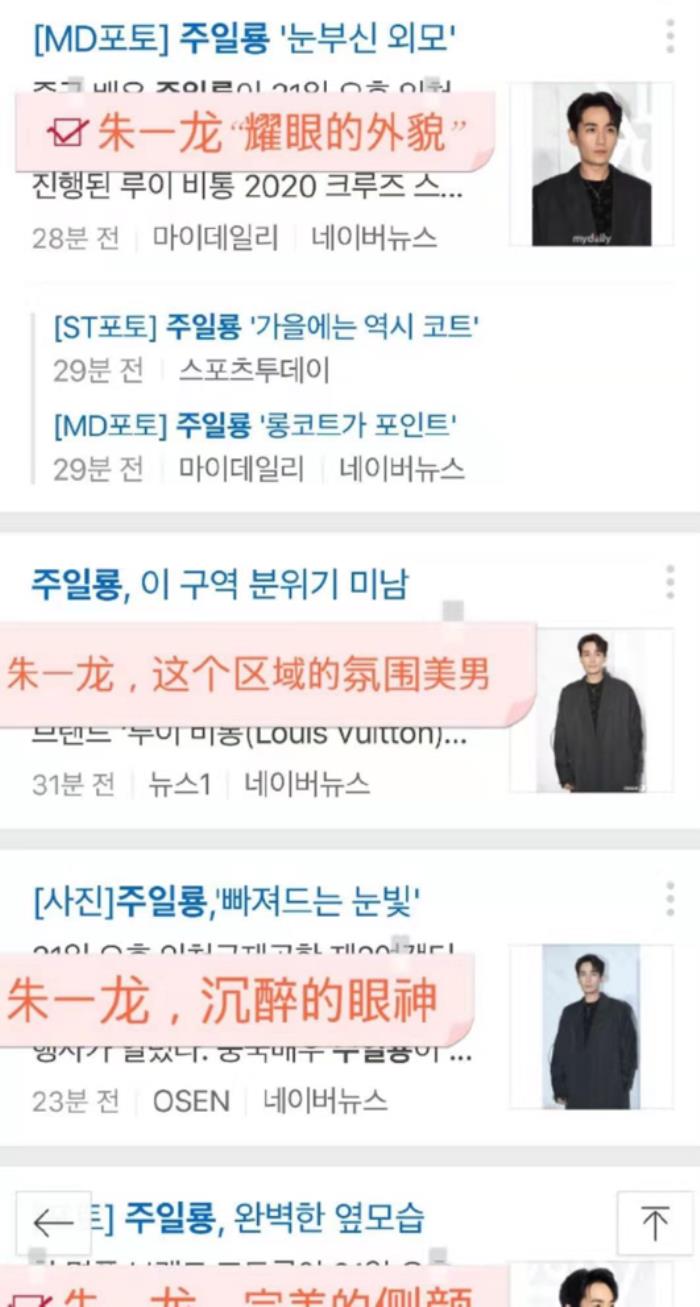Open the thumbnail of the OSEN article
The width and height of the screenshot is (700, 1307).
point(591,1027)
